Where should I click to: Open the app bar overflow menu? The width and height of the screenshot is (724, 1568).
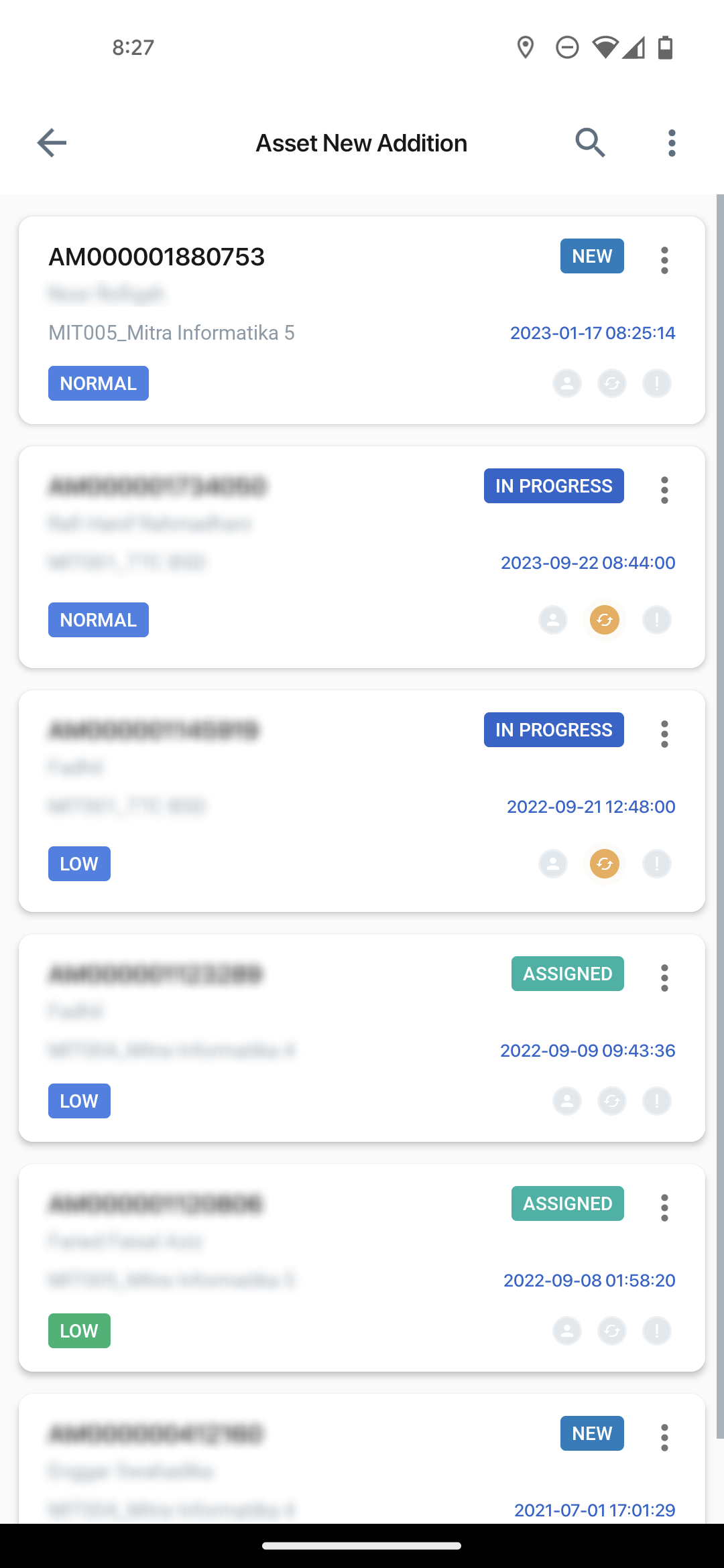point(672,143)
